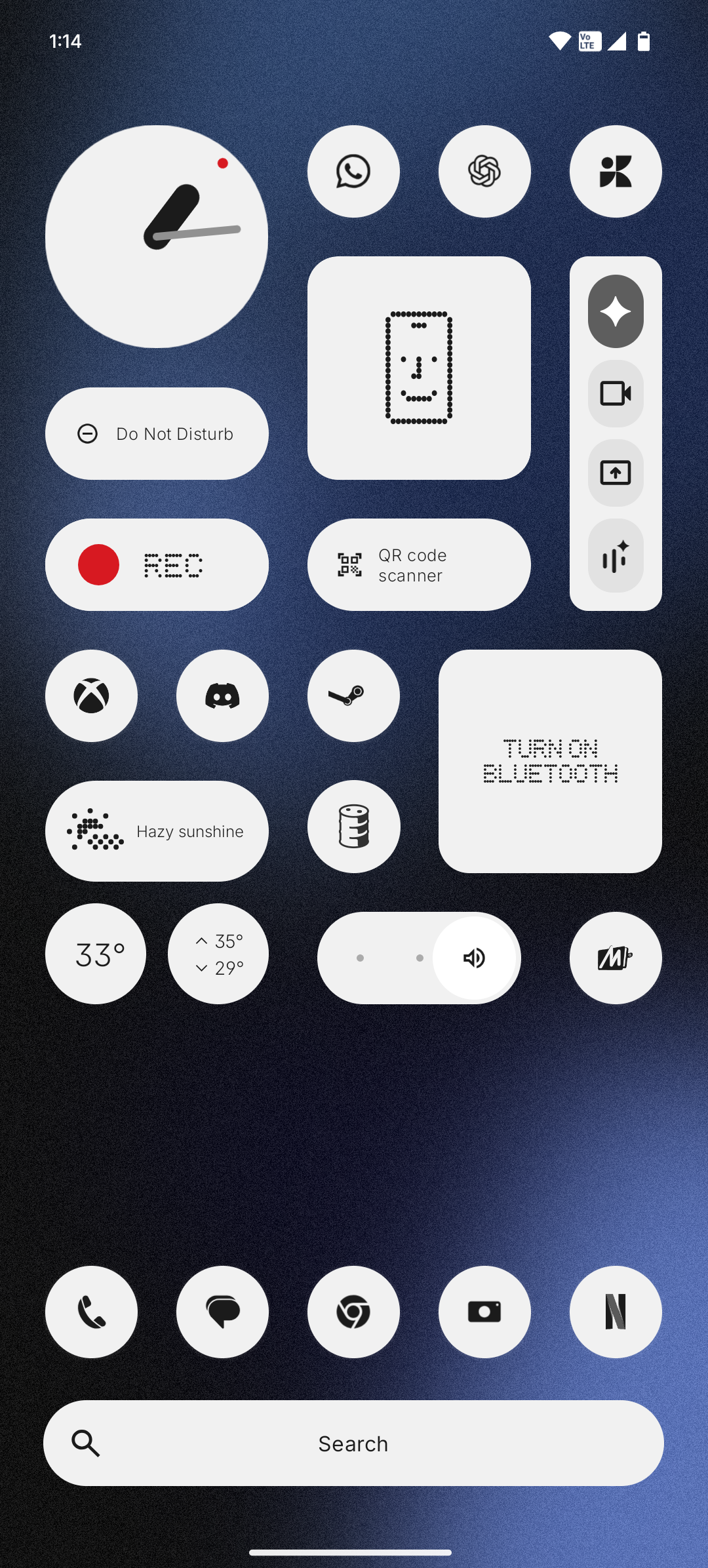Launch Chrome browser
Image resolution: width=708 pixels, height=1568 pixels.
(353, 1312)
